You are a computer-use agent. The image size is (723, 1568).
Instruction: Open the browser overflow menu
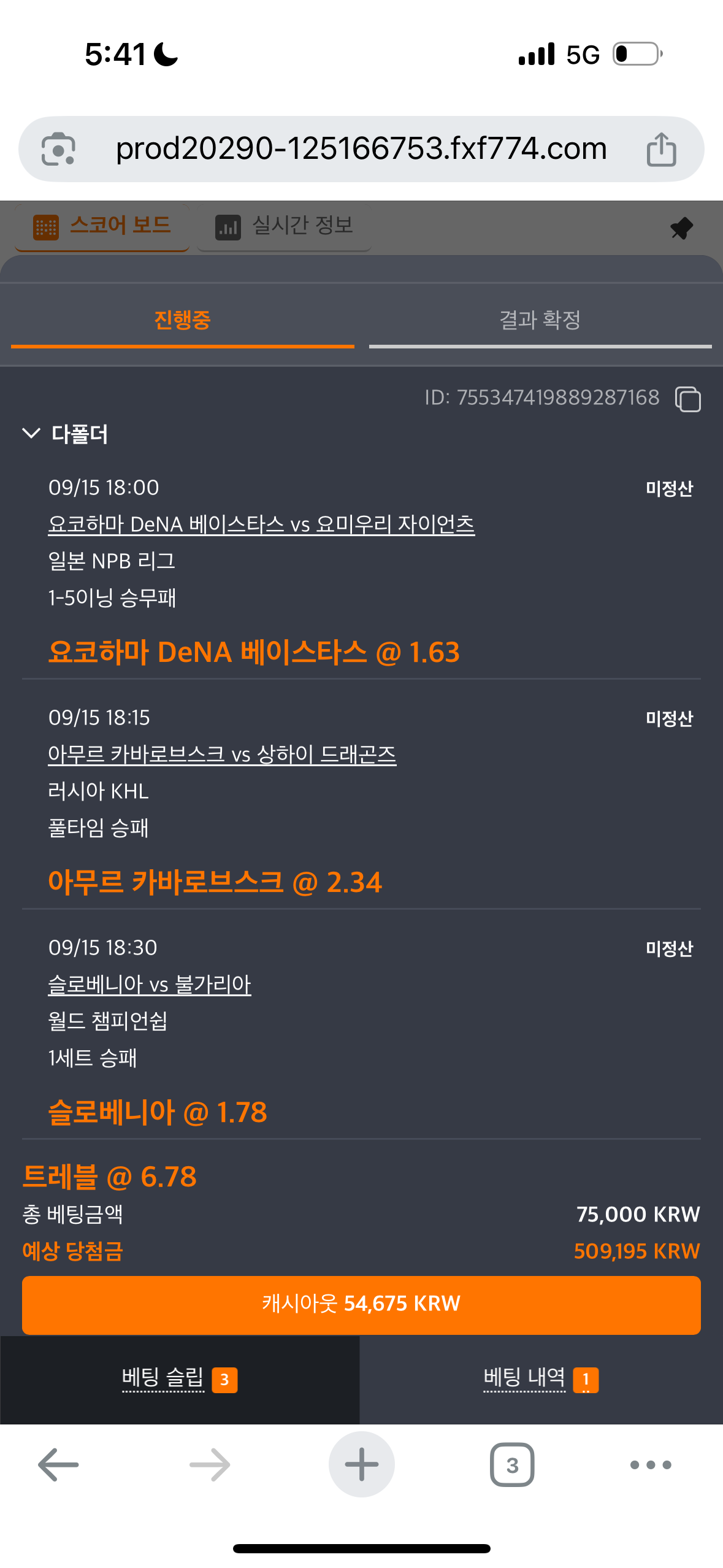(x=651, y=1464)
